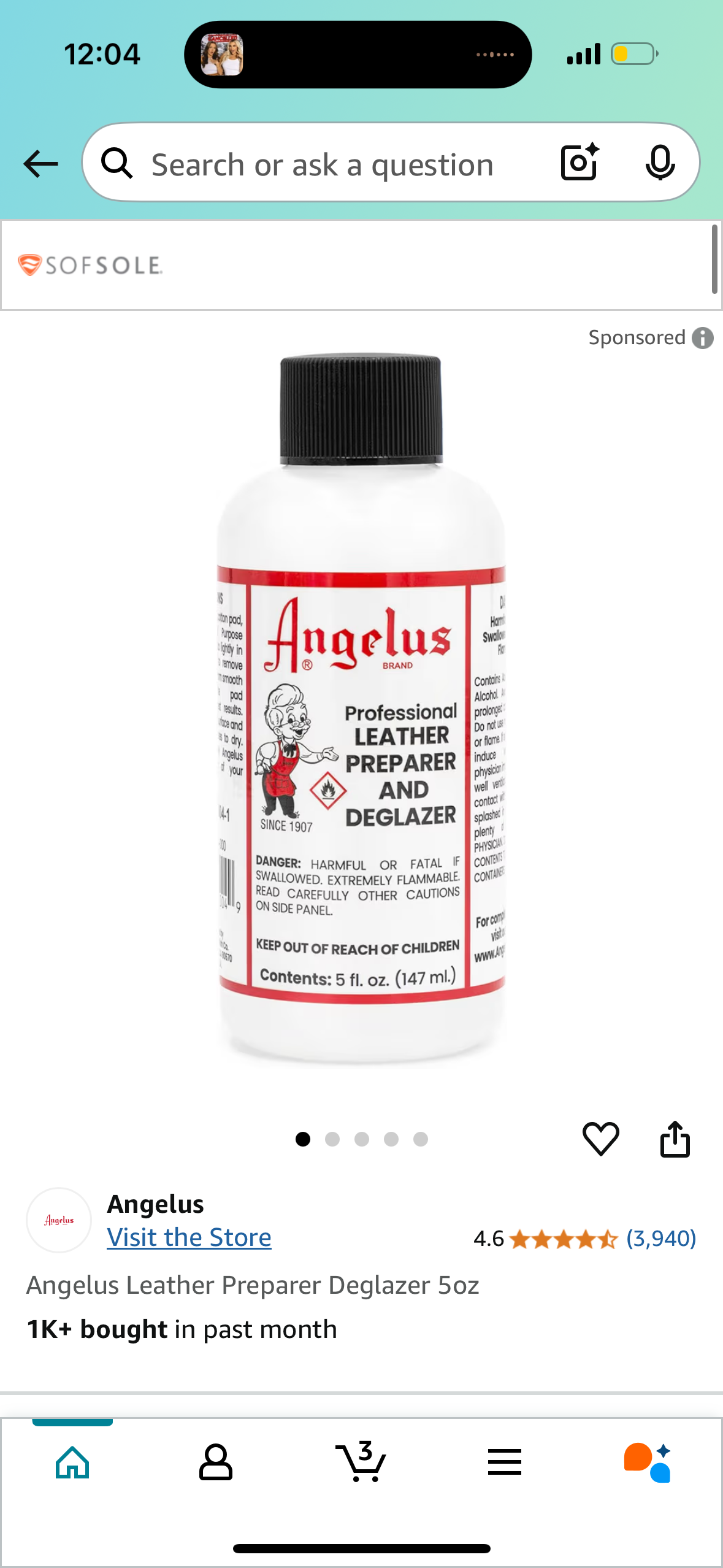
Task: Add the product to a wish list
Action: point(600,1139)
